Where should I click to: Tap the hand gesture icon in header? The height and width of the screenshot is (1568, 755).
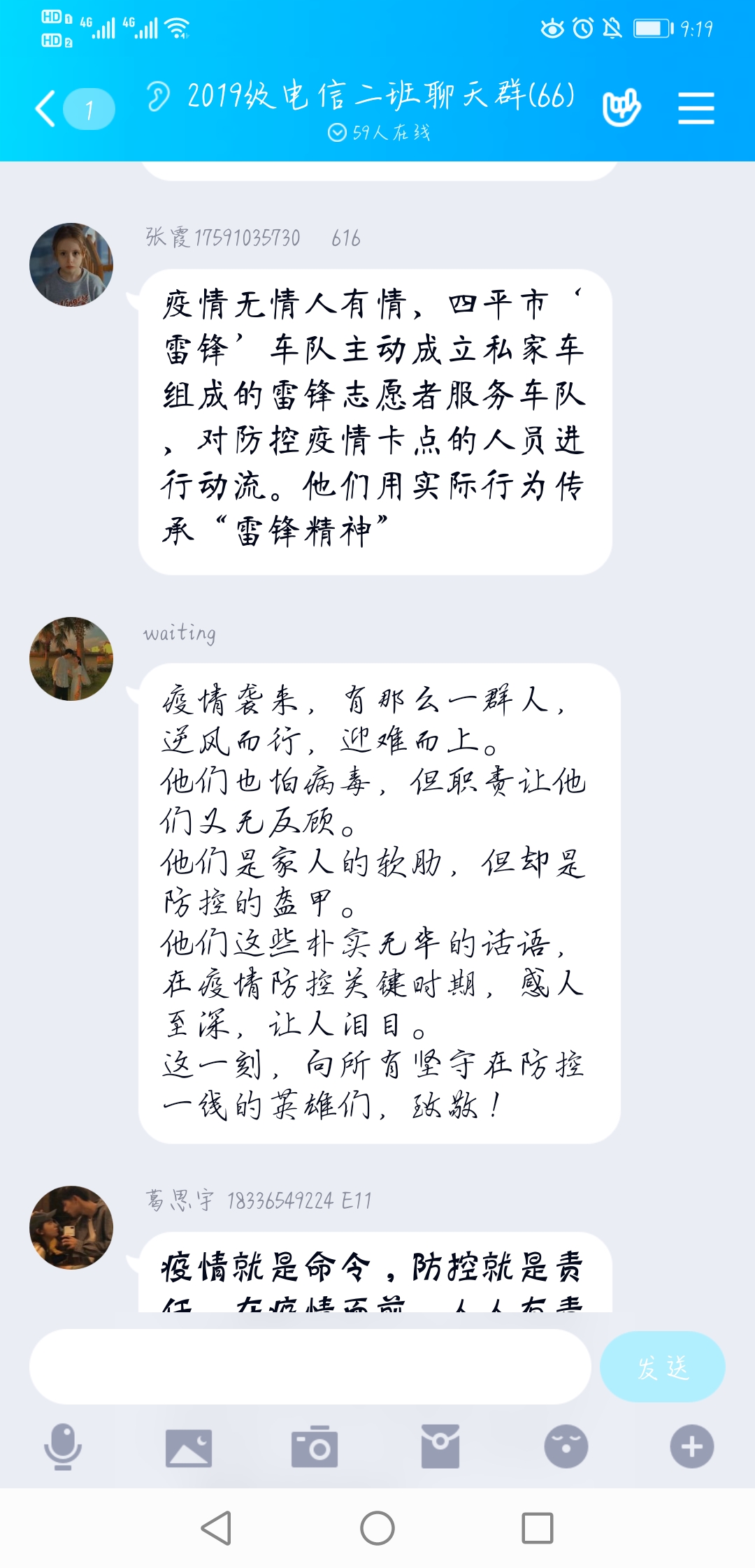pyautogui.click(x=621, y=108)
